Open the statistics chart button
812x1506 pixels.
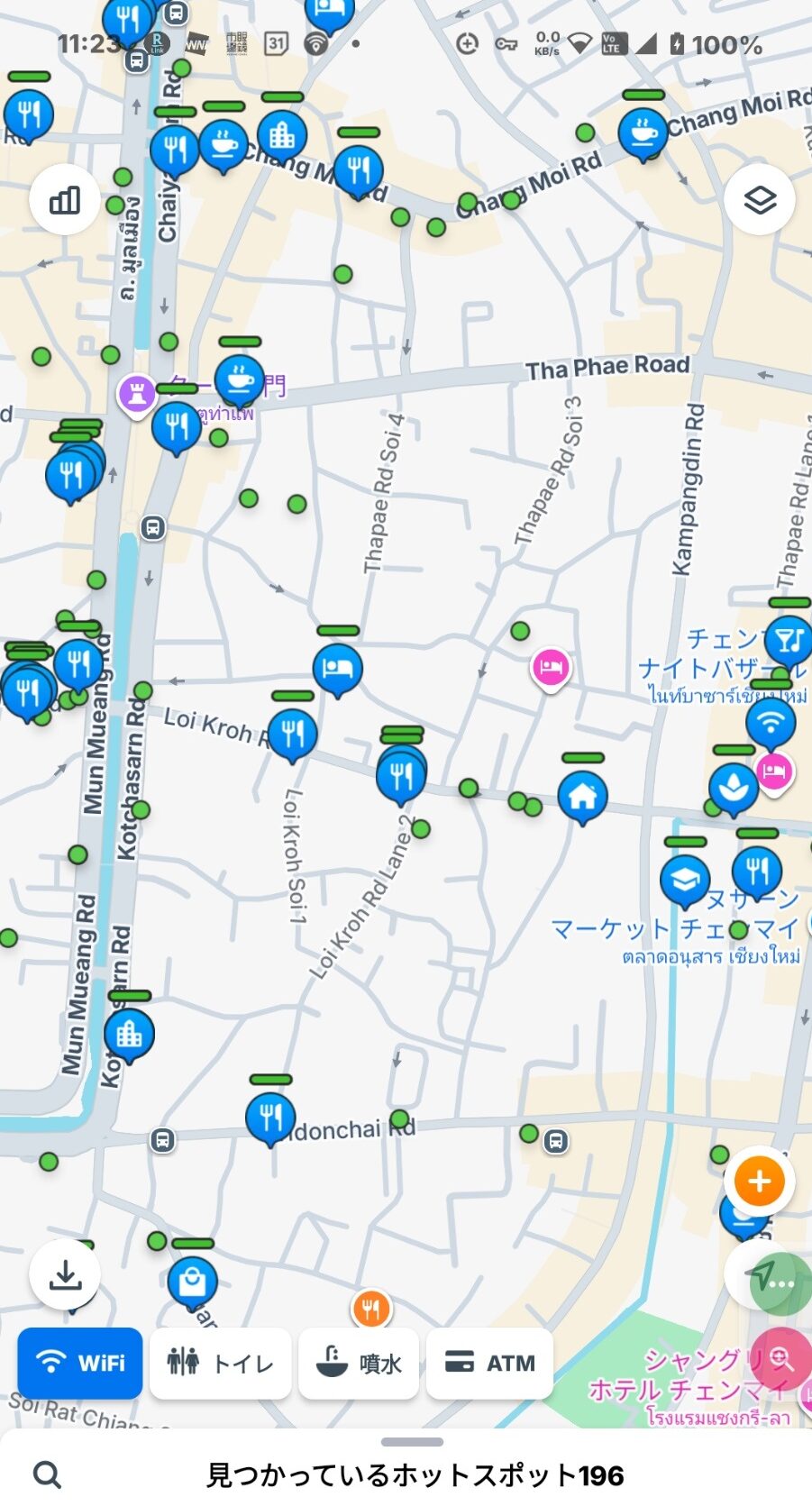point(64,200)
